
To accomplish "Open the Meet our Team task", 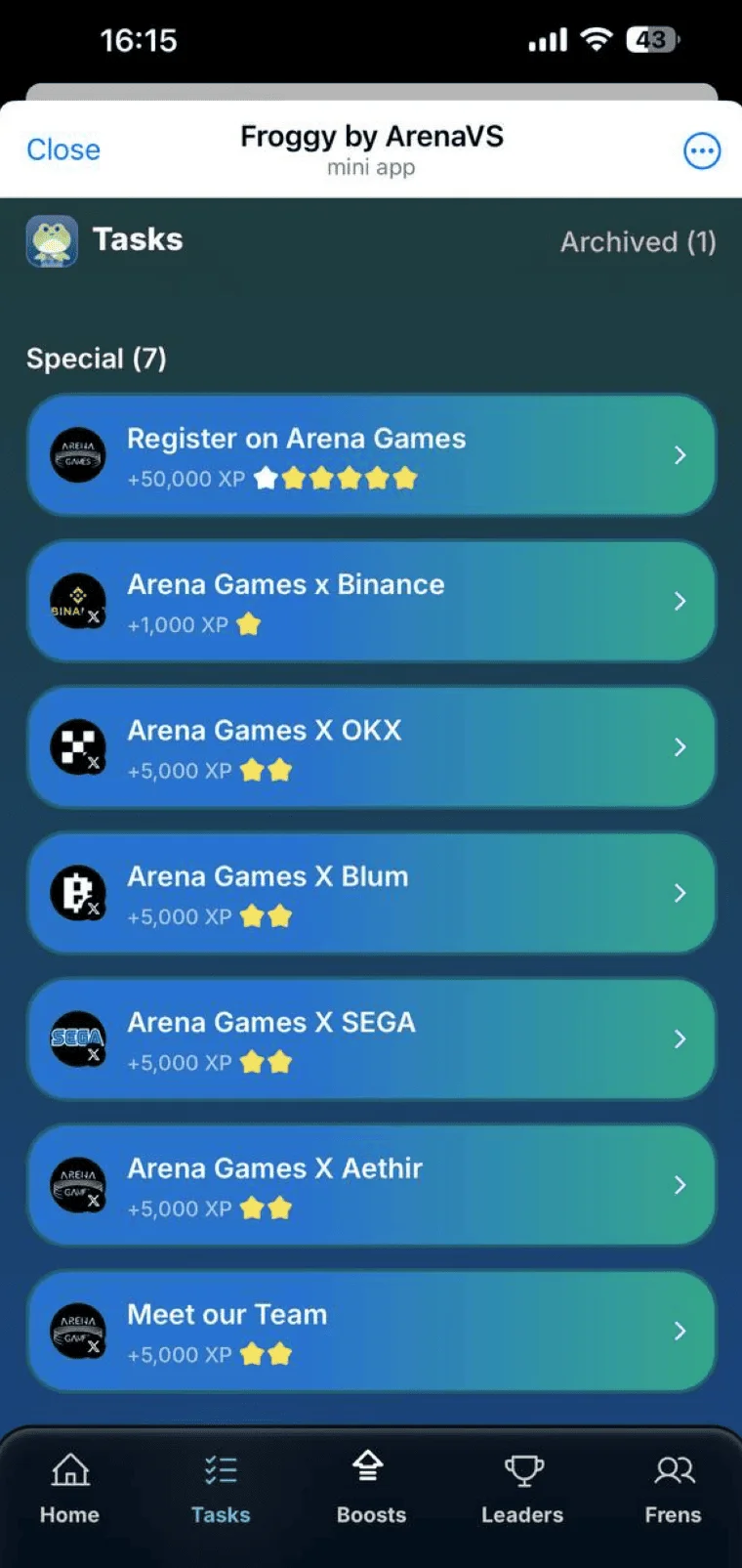I will (371, 1331).
